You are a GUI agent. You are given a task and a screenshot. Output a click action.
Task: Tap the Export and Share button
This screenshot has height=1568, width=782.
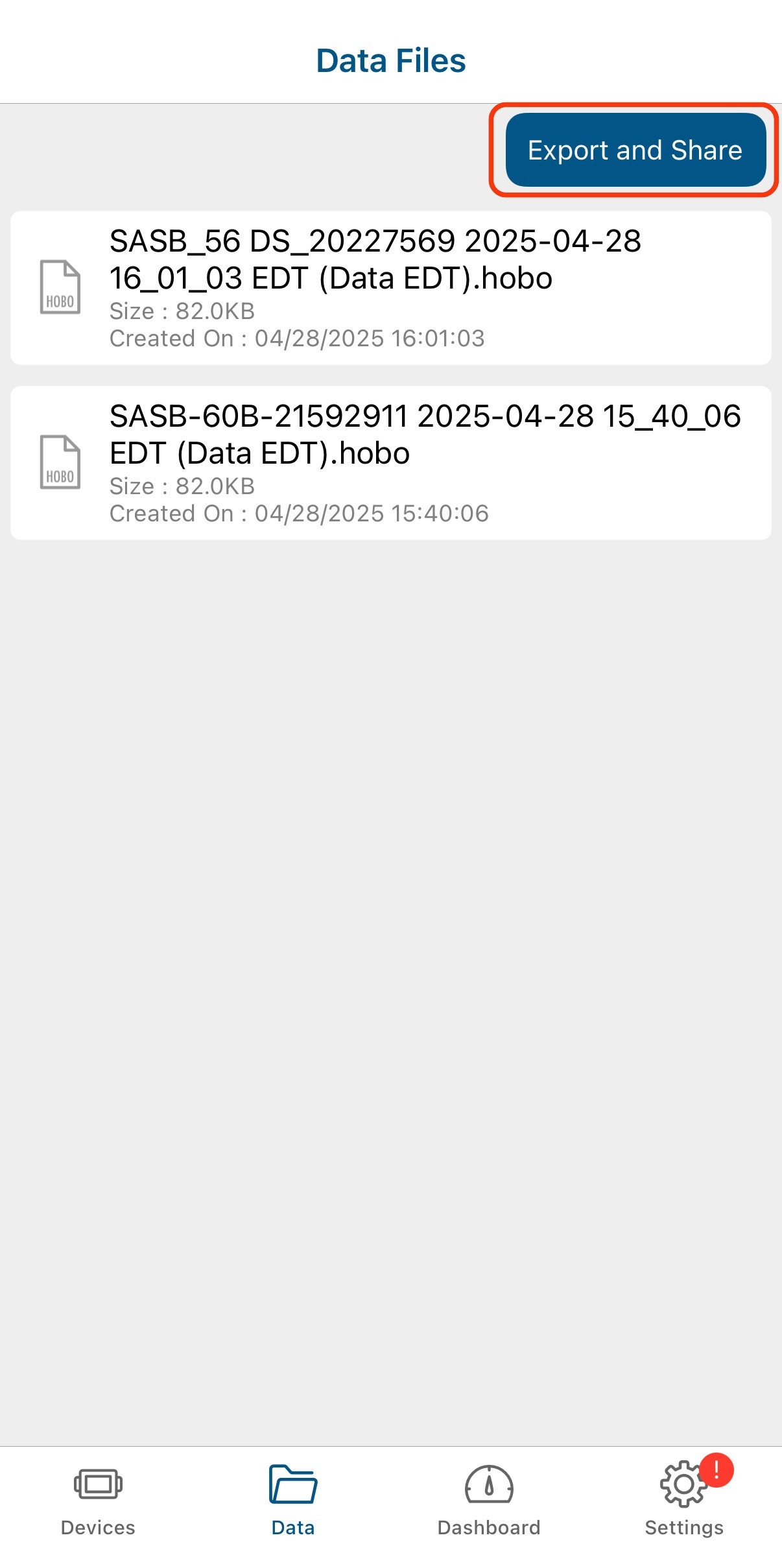click(635, 150)
